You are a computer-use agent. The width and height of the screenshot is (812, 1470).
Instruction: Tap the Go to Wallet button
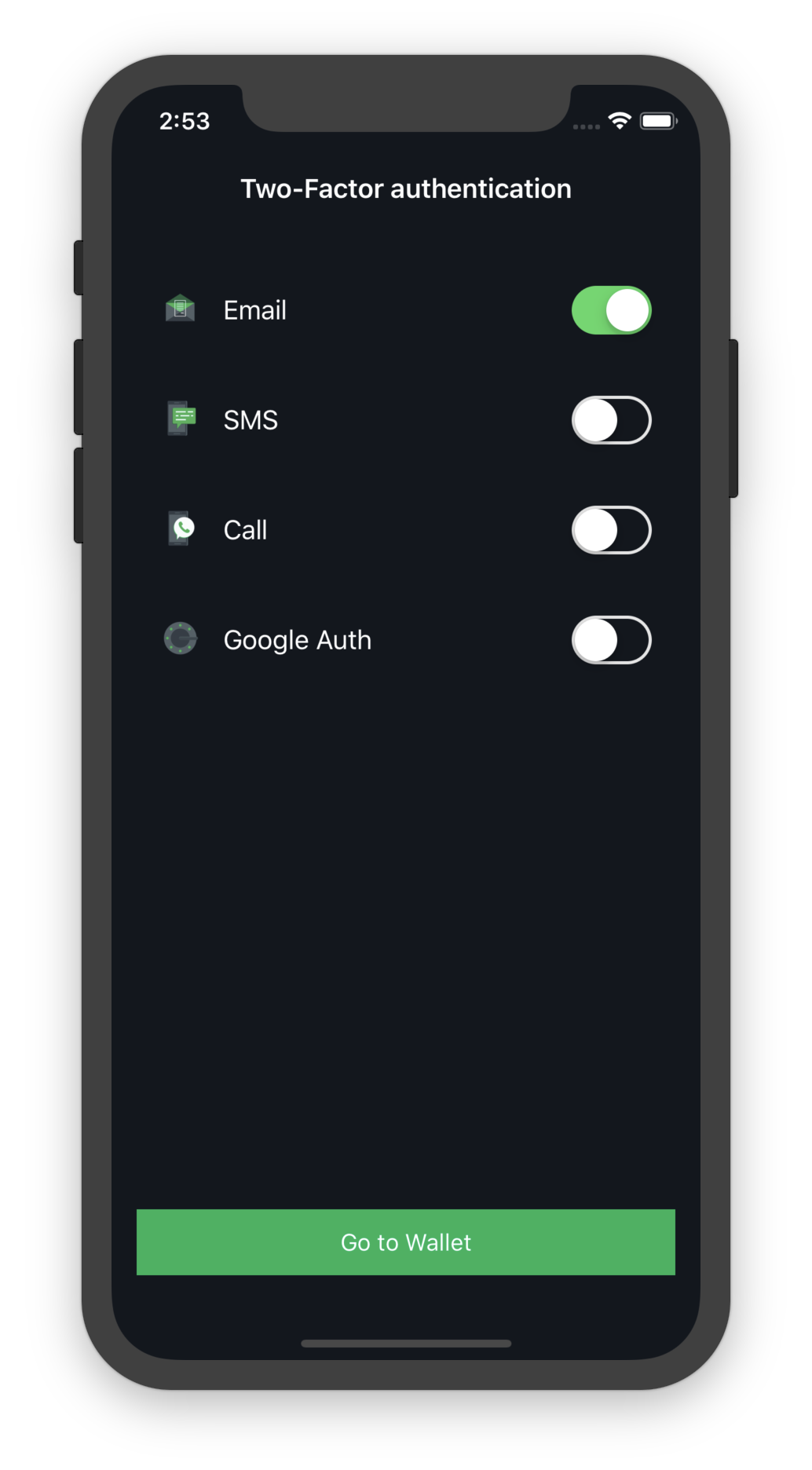(405, 1242)
